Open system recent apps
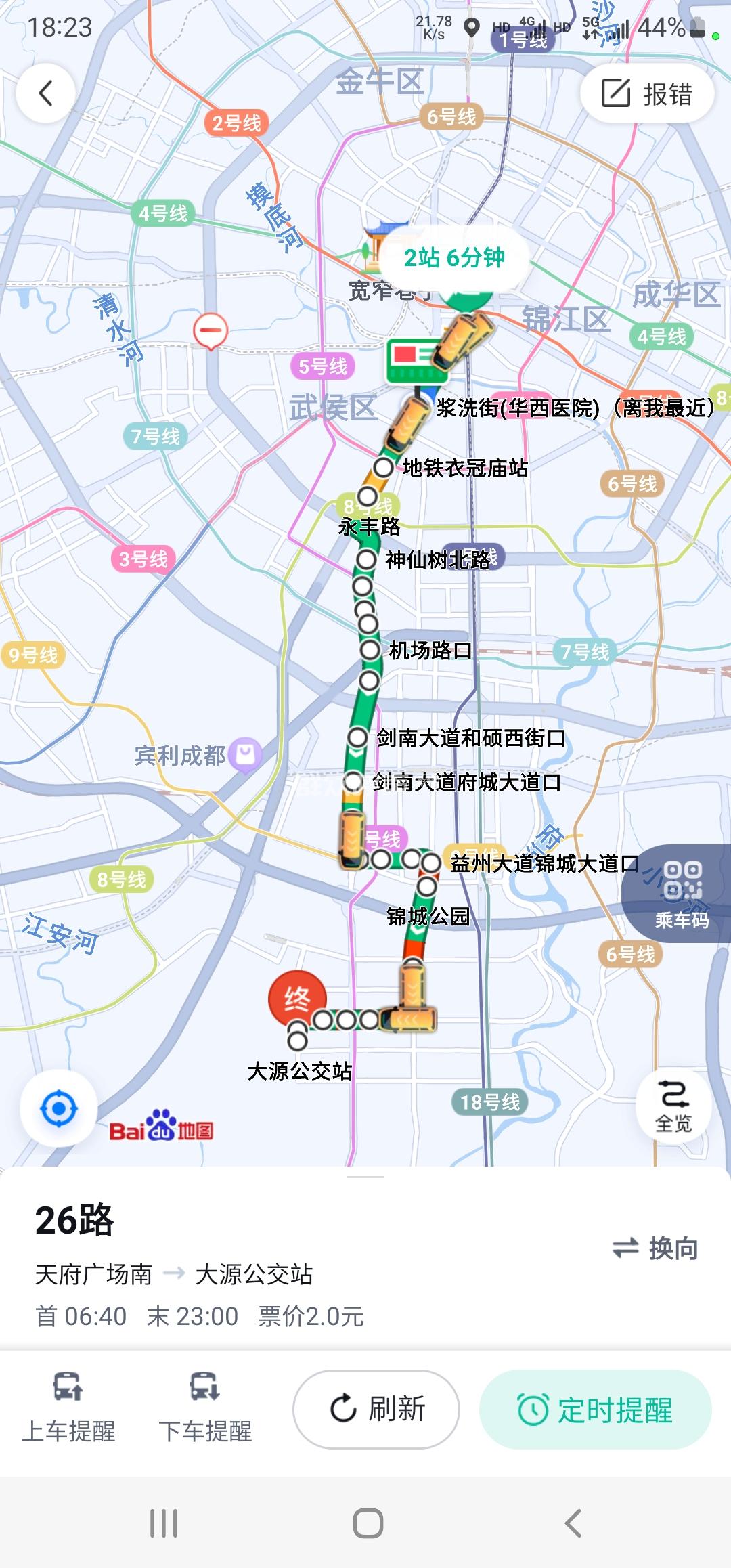This screenshot has width=731, height=1568. pyautogui.click(x=164, y=1523)
